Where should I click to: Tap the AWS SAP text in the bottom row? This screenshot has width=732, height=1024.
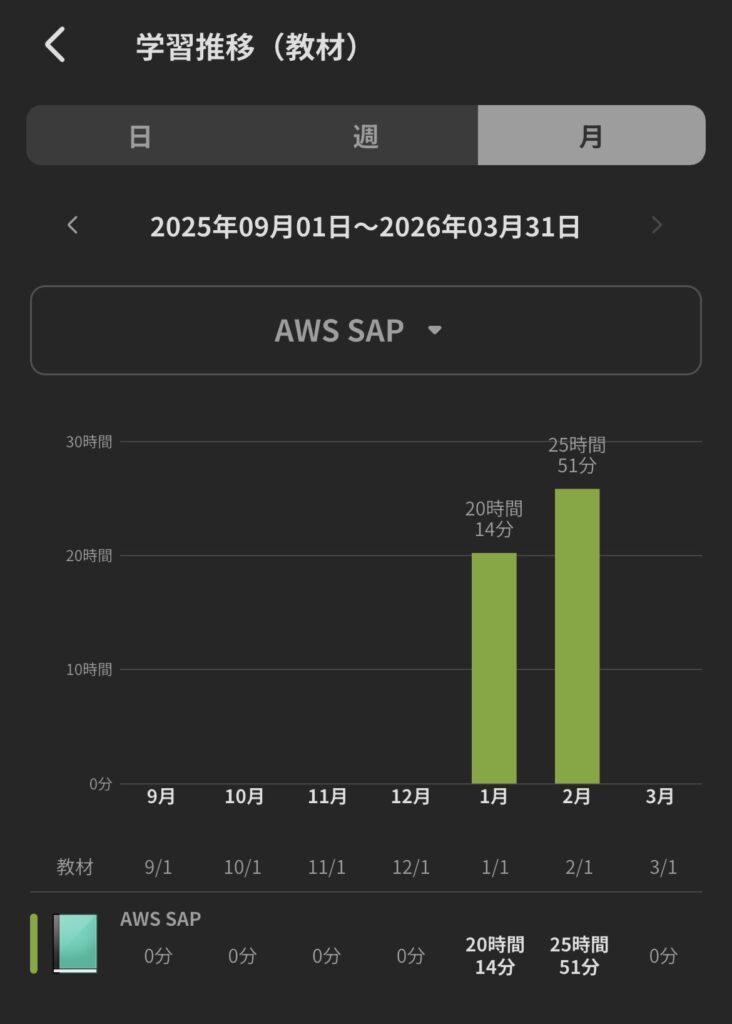coord(159,918)
